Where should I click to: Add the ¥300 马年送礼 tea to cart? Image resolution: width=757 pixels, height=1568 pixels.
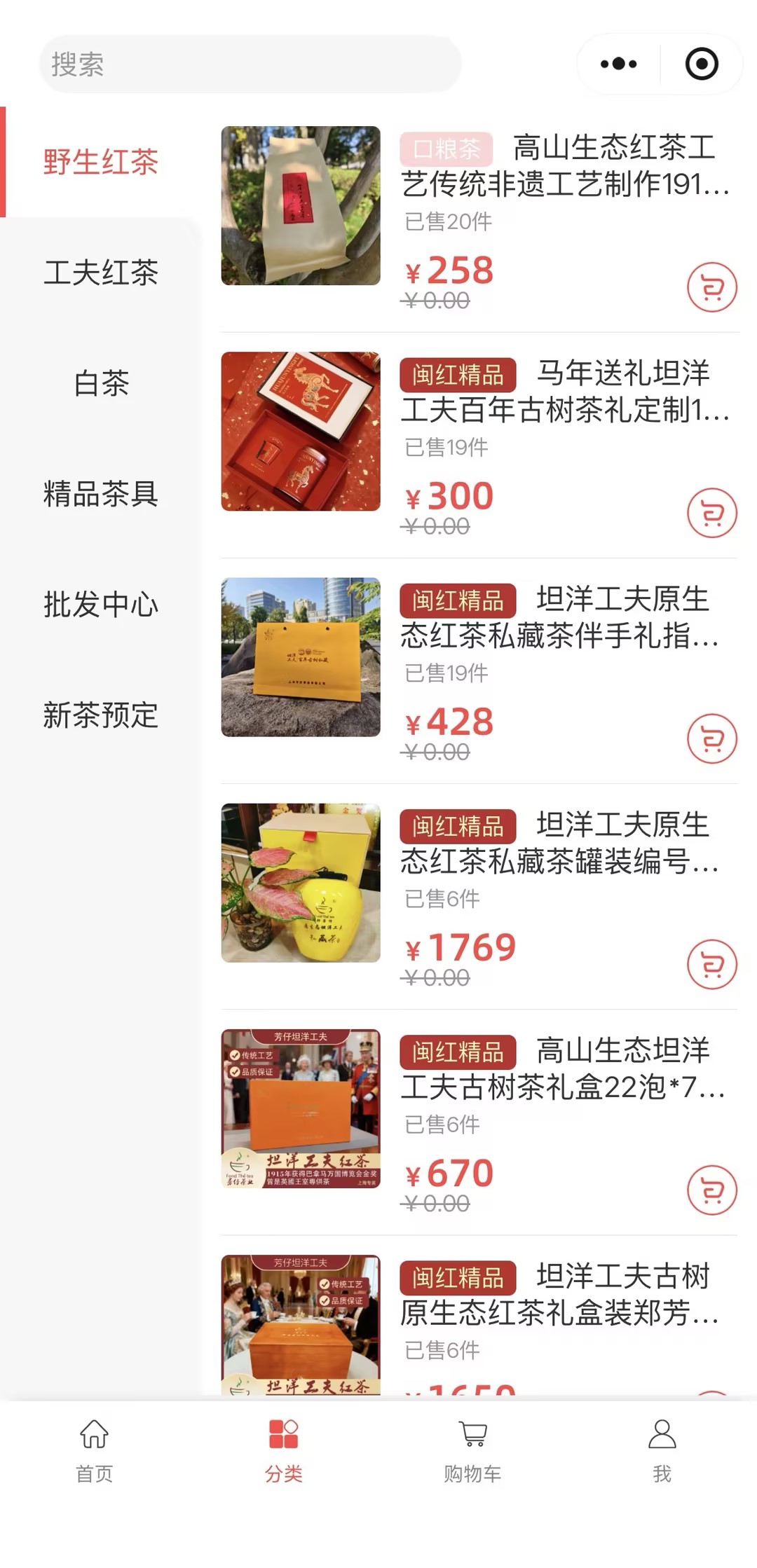711,513
